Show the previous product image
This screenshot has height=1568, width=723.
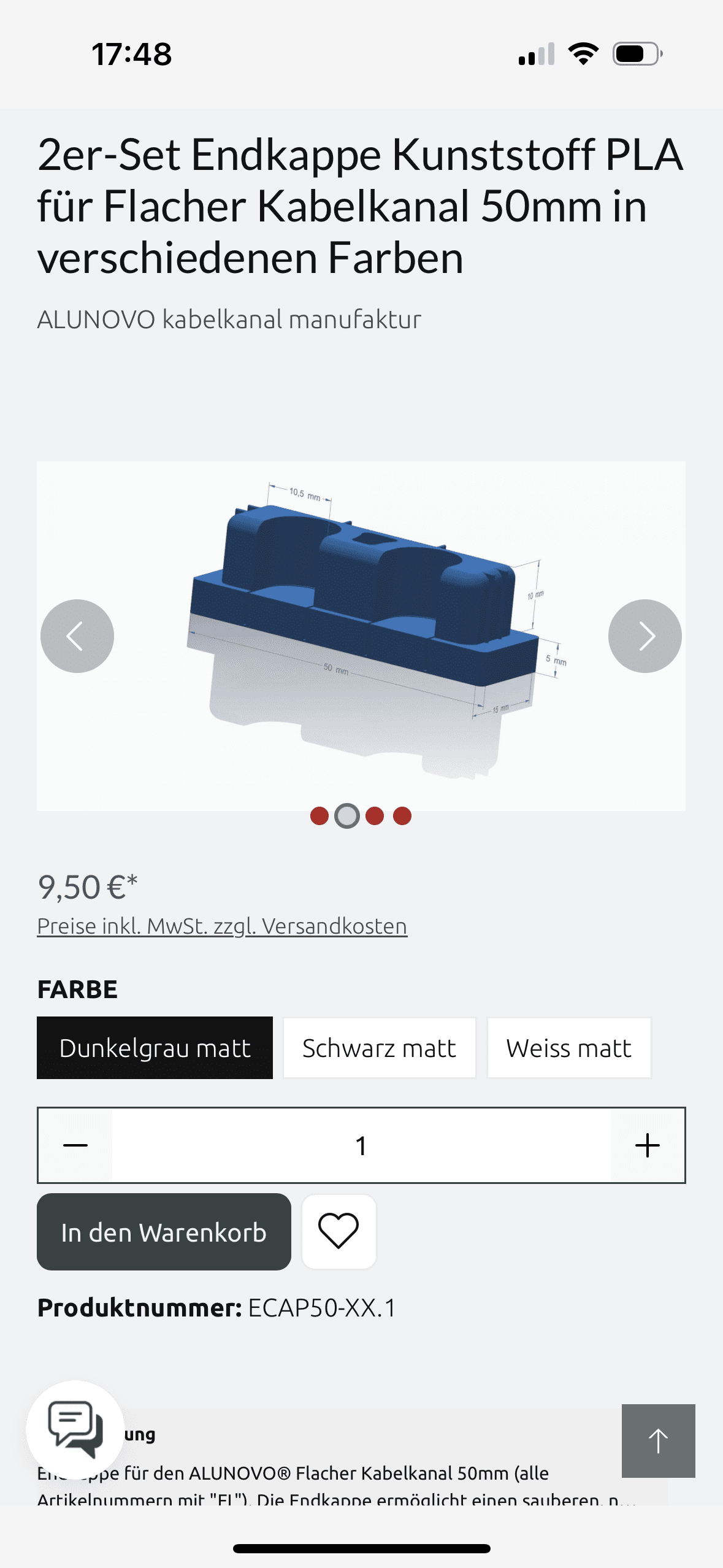coord(77,636)
